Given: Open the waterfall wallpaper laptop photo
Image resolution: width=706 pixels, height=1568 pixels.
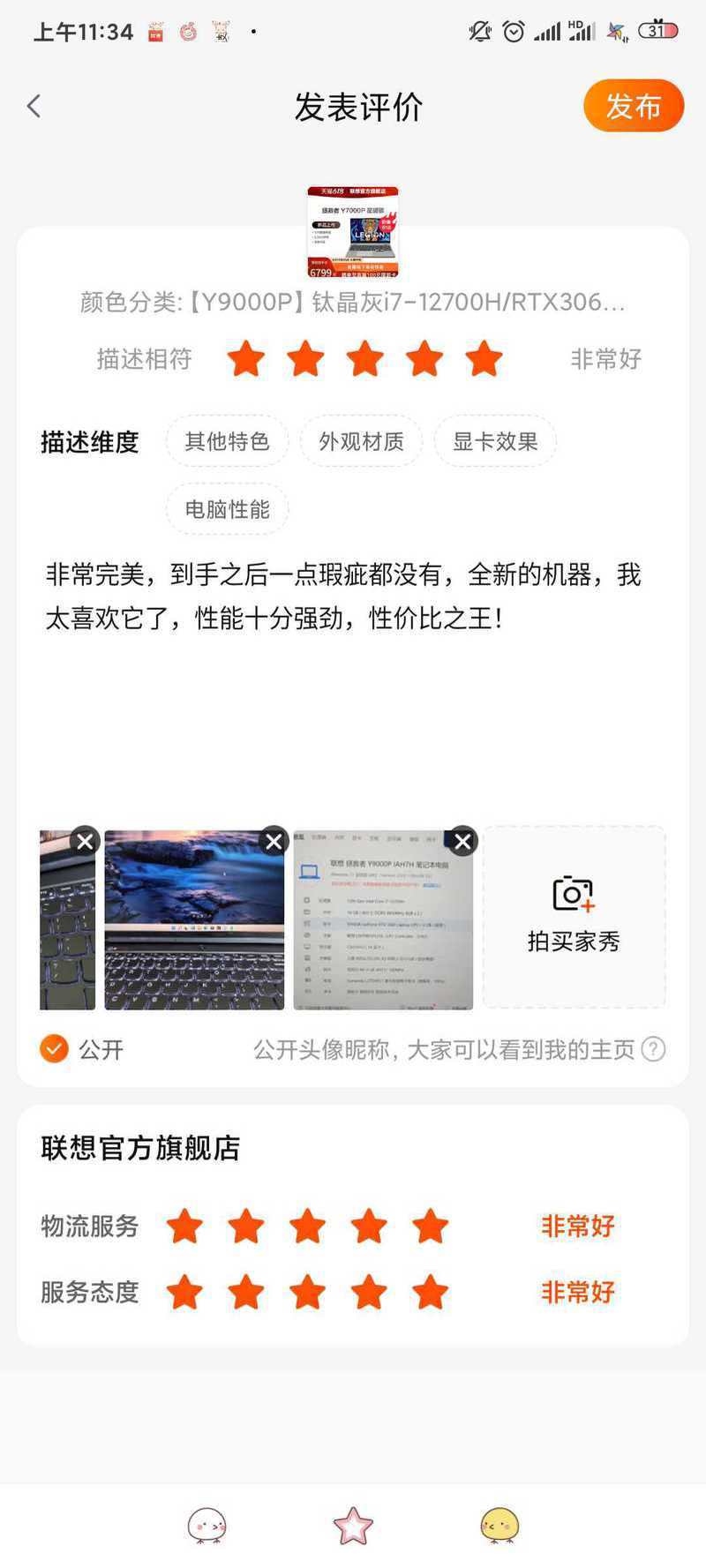Looking at the screenshot, I should pyautogui.click(x=194, y=919).
